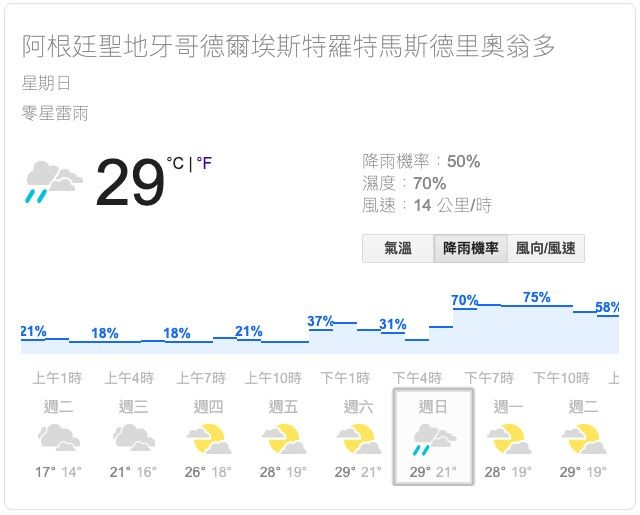Select the 降雨機率 tab
Viewport: 640px width, 515px height.
click(471, 249)
